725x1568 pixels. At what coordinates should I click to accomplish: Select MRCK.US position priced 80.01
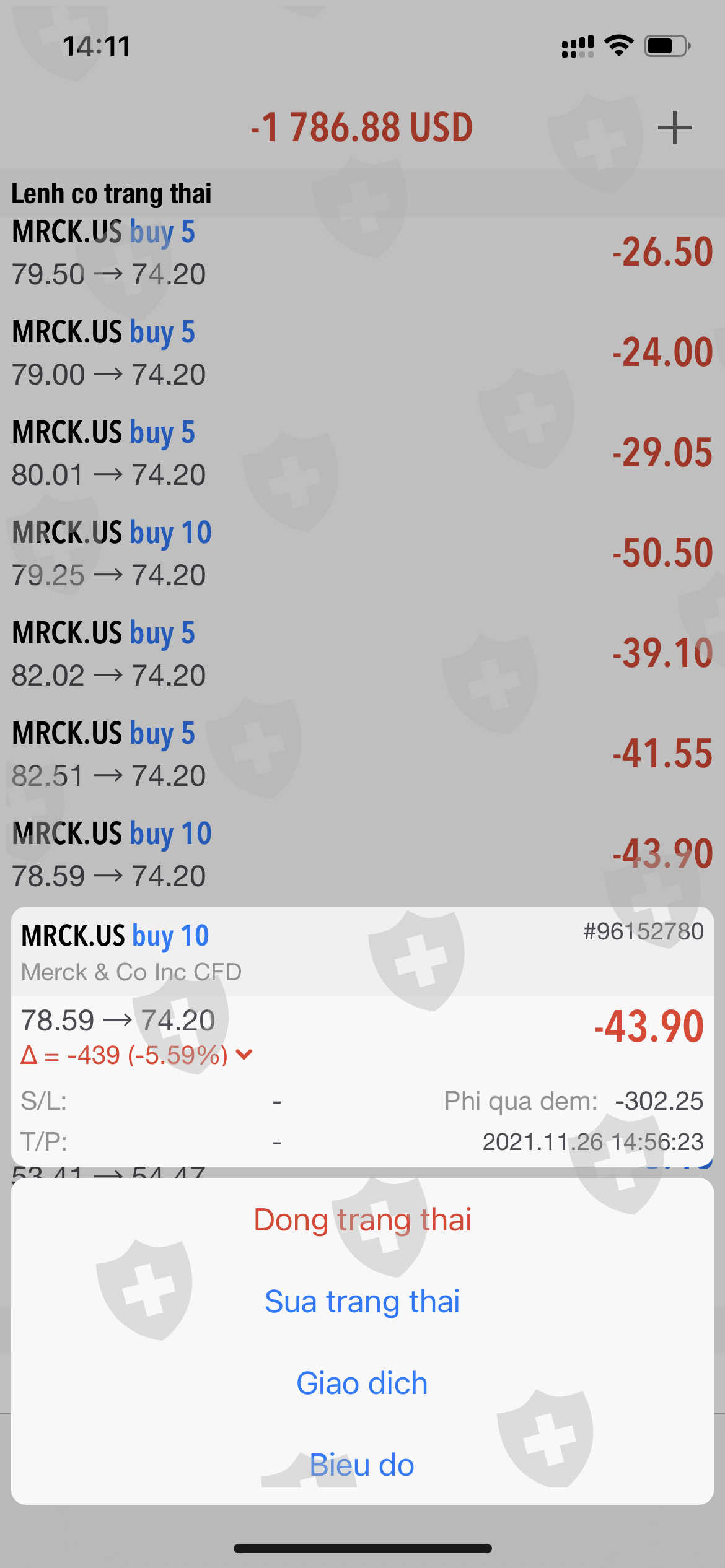362,453
